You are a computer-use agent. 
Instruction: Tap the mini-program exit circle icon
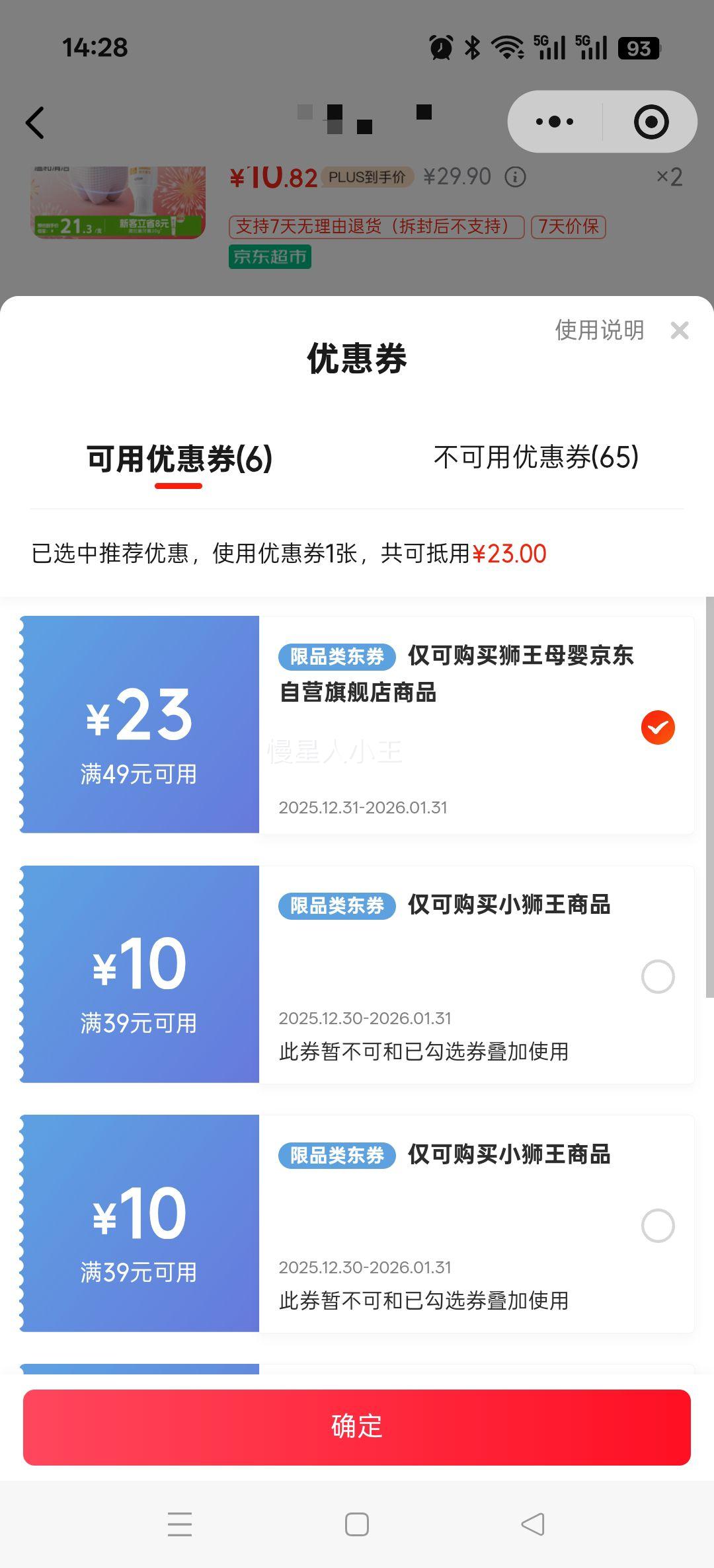pos(650,122)
